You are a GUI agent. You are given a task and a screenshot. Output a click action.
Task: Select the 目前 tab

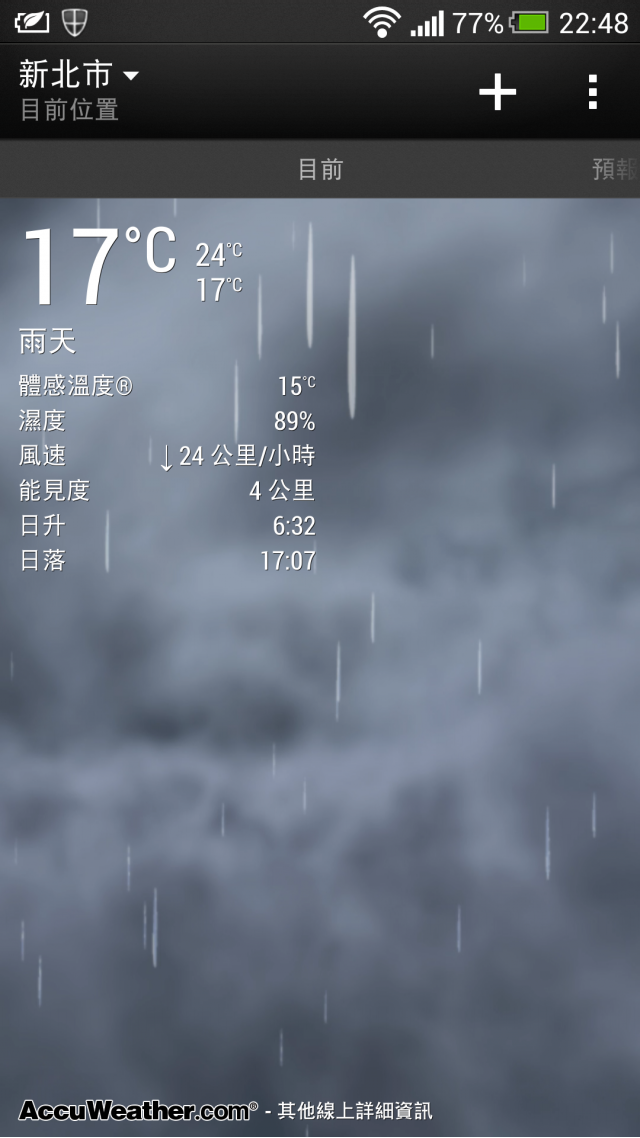[320, 169]
